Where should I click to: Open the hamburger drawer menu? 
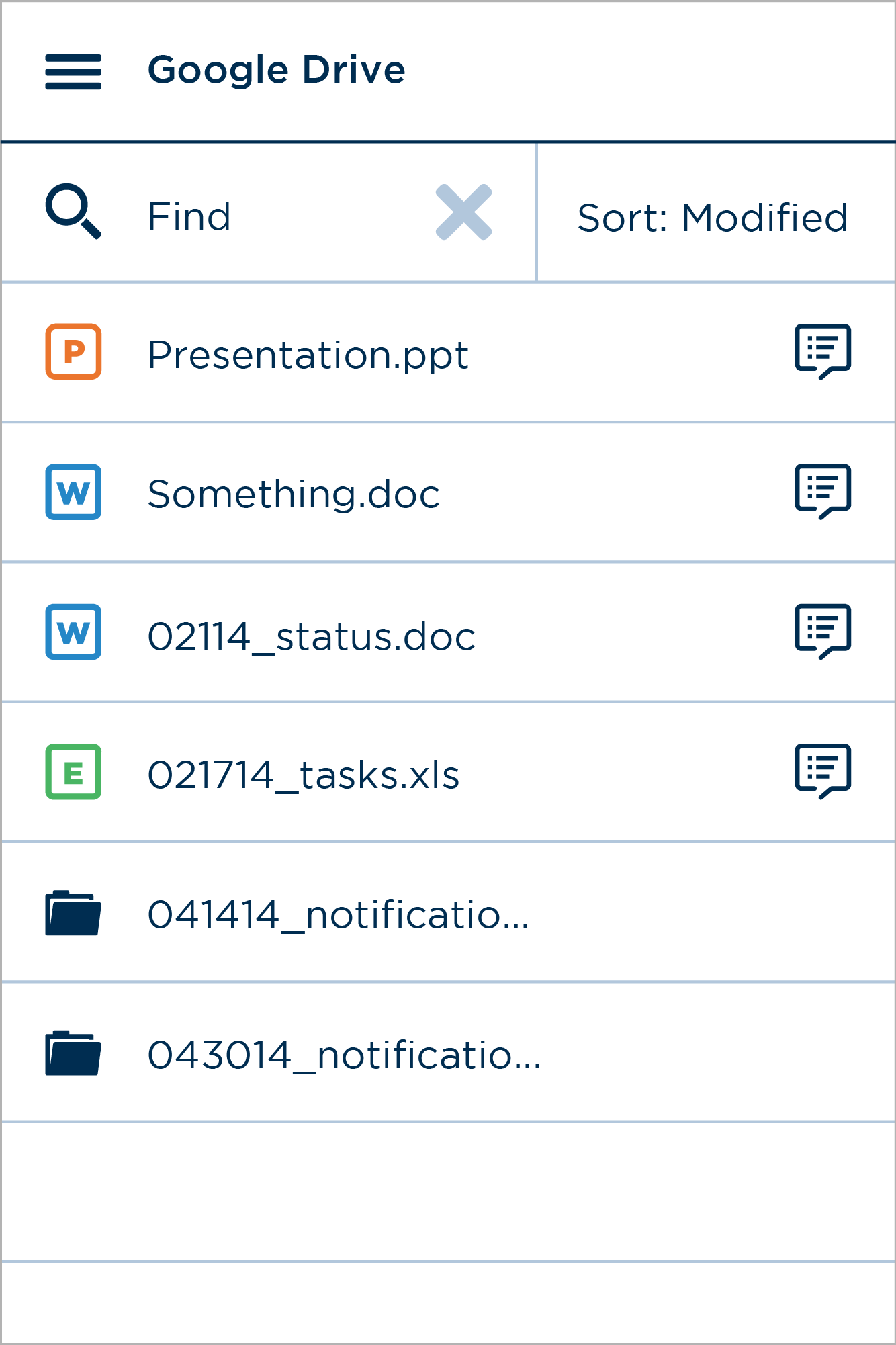[73, 71]
